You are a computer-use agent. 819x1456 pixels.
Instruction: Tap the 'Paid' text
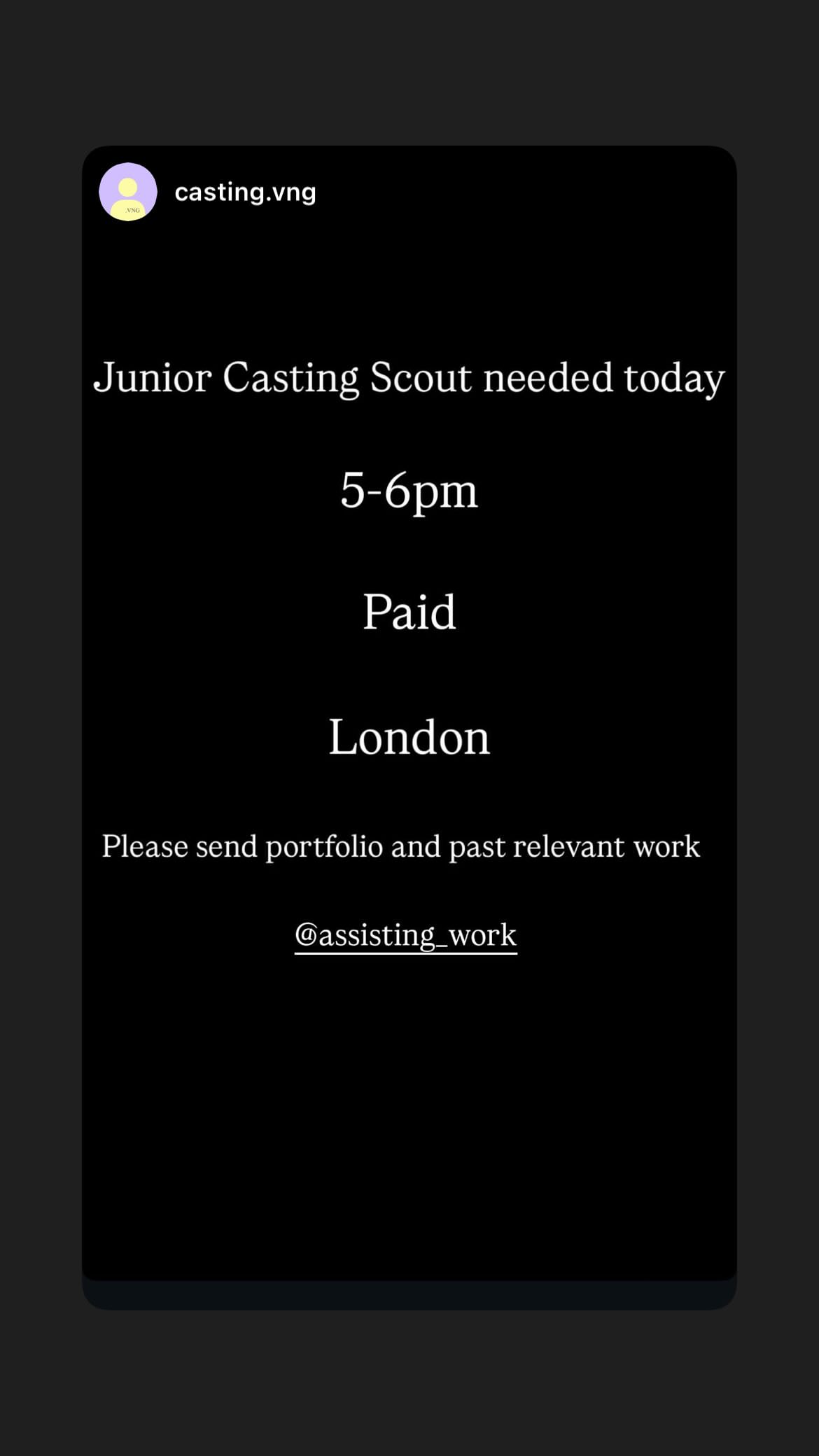tap(409, 612)
